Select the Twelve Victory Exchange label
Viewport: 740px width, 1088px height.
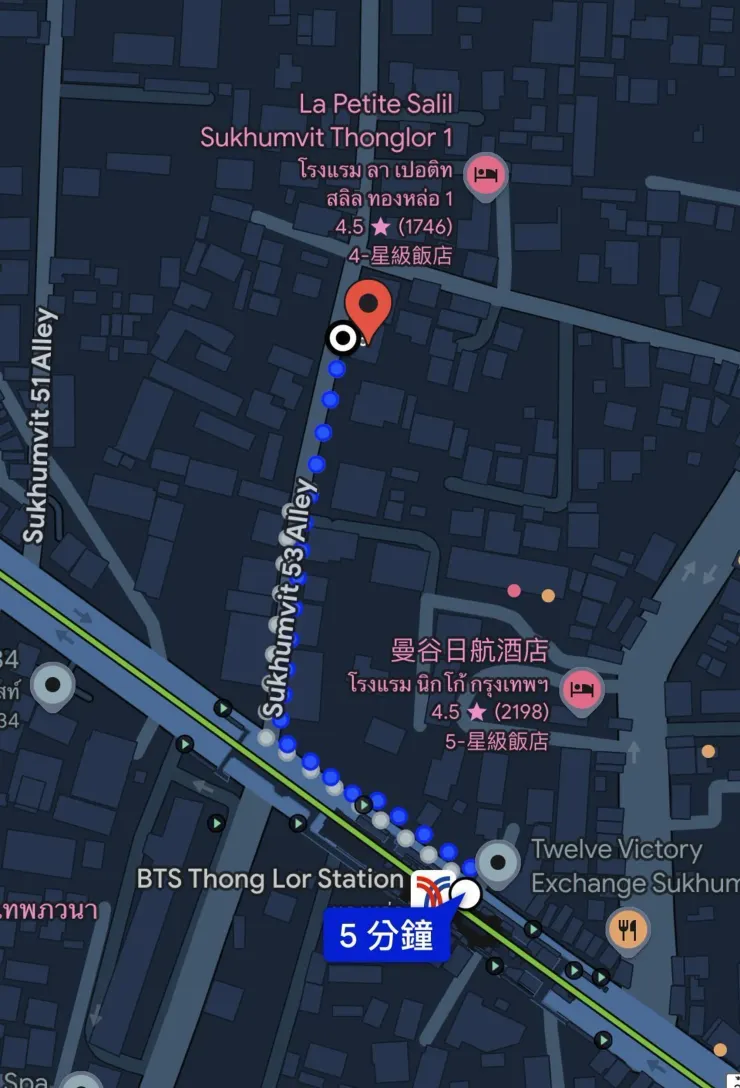(622, 867)
